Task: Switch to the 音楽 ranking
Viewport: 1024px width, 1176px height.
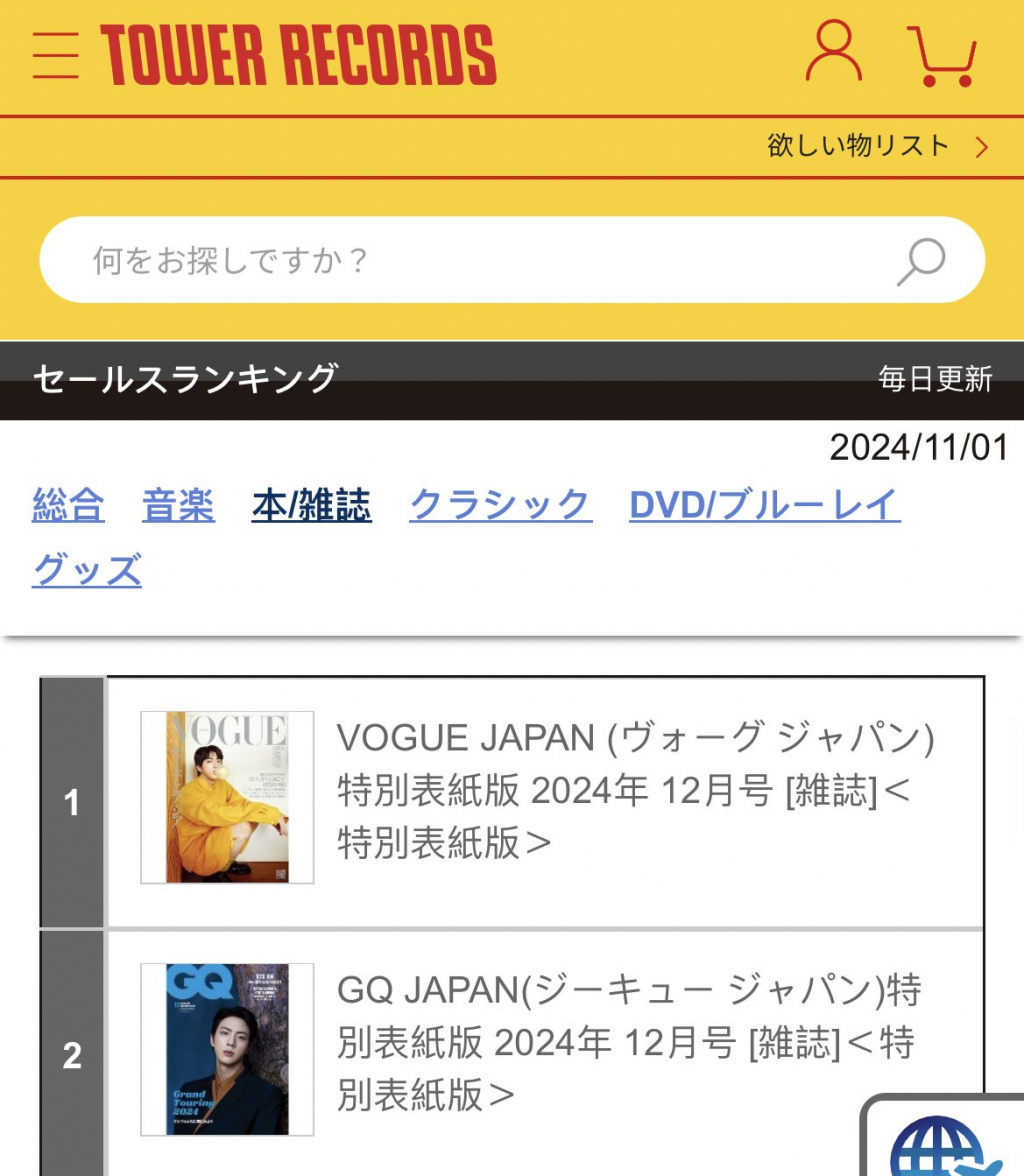Action: tap(178, 505)
